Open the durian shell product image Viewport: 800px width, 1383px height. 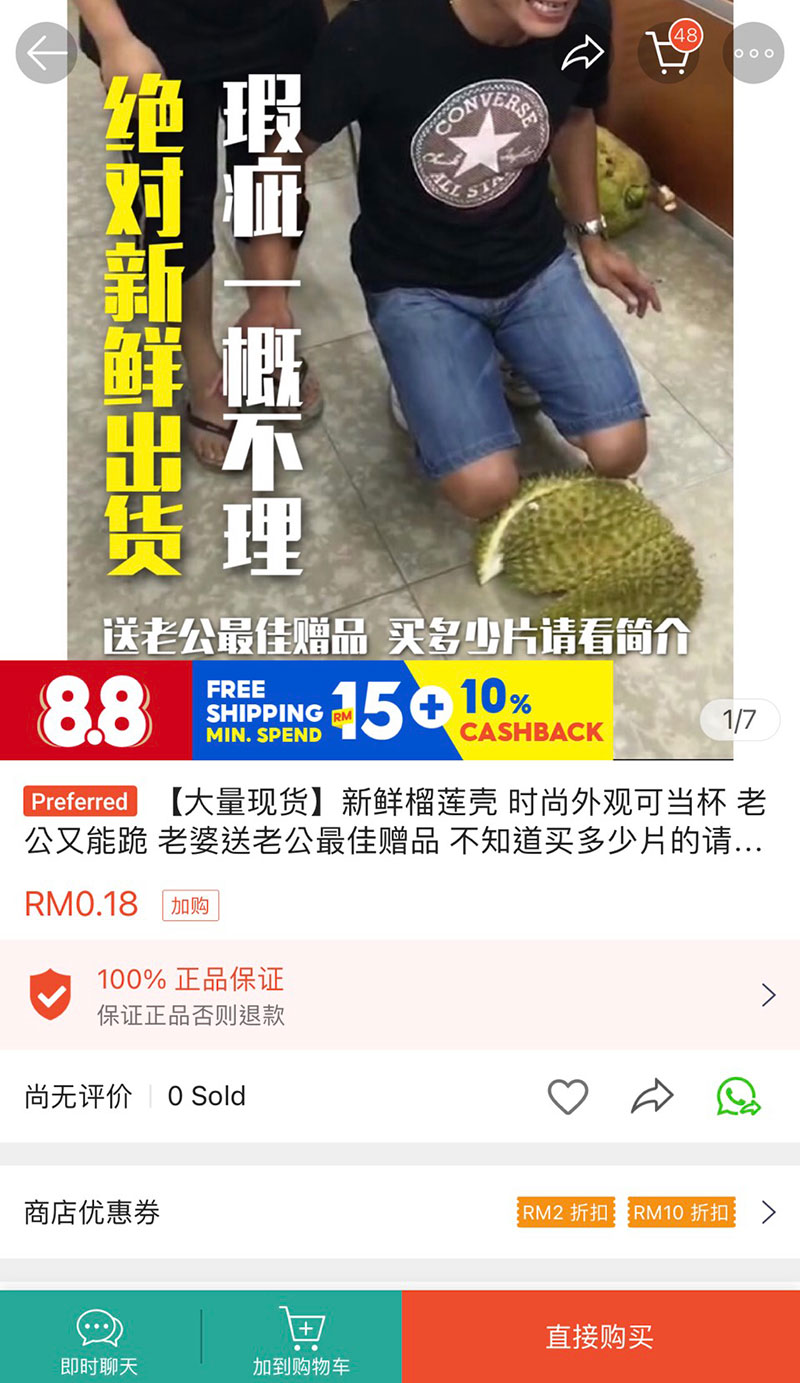coord(400,330)
